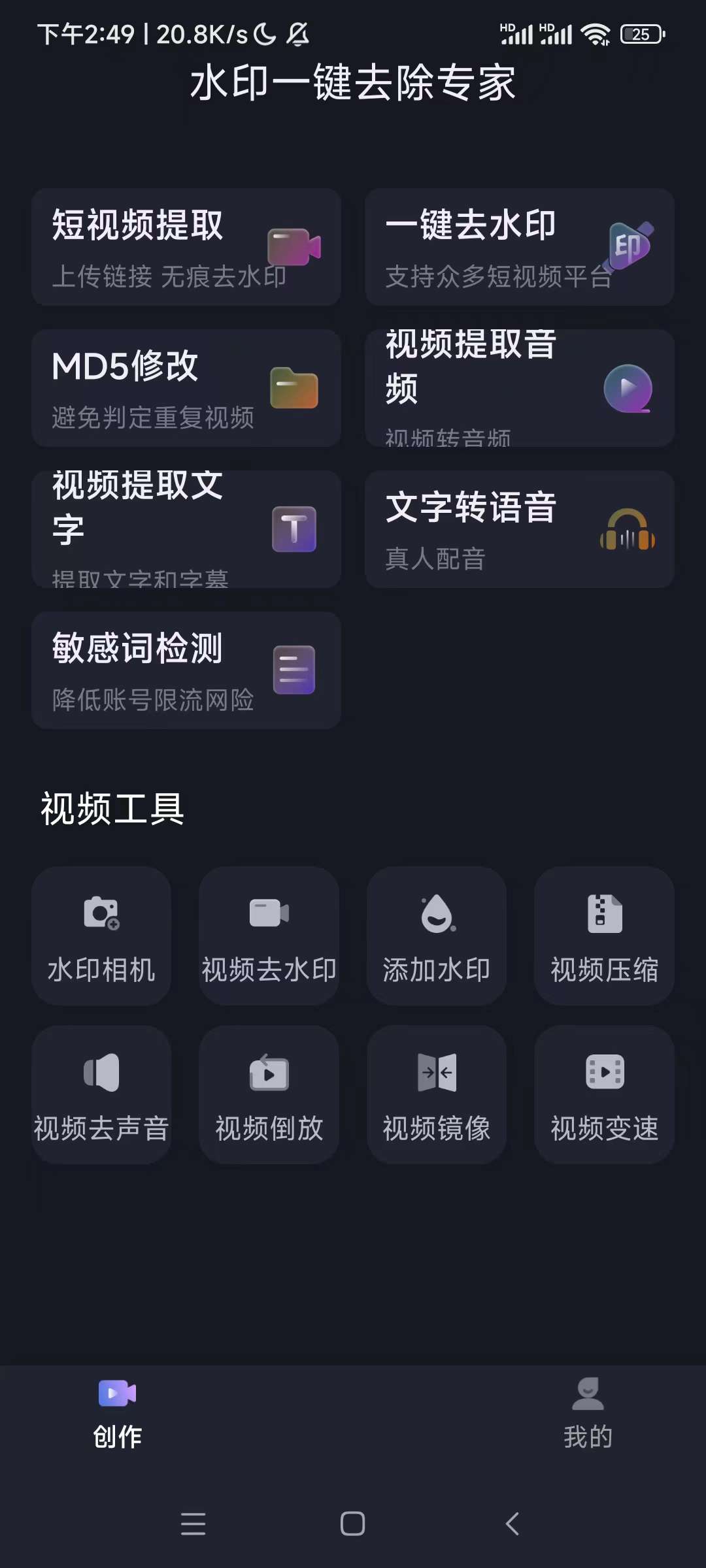Open the 视频变速 speed change tool

click(x=603, y=1094)
